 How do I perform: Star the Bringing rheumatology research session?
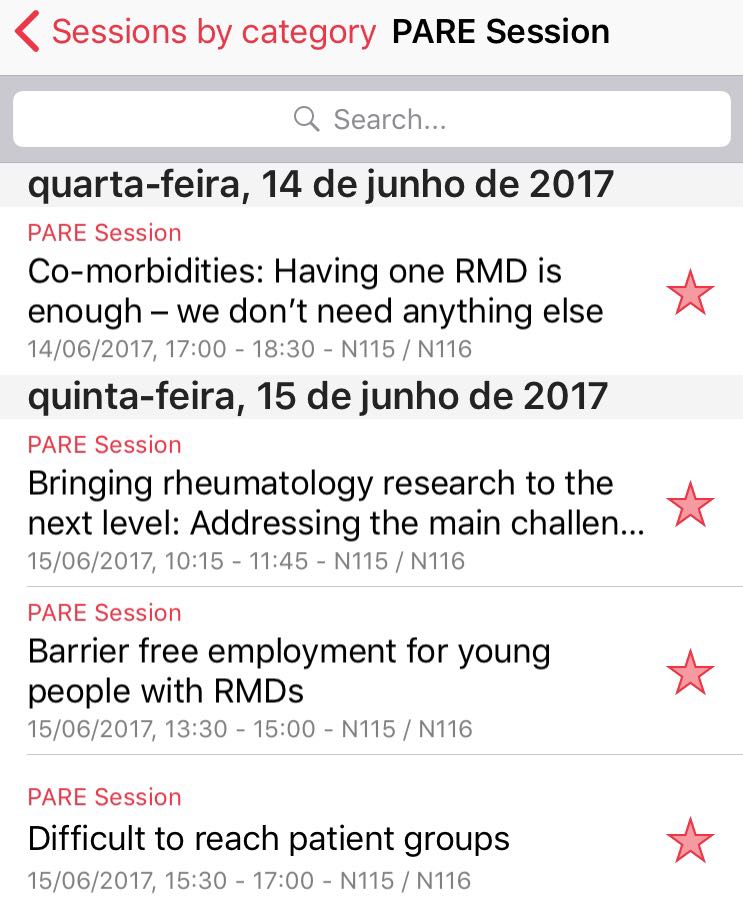point(690,504)
